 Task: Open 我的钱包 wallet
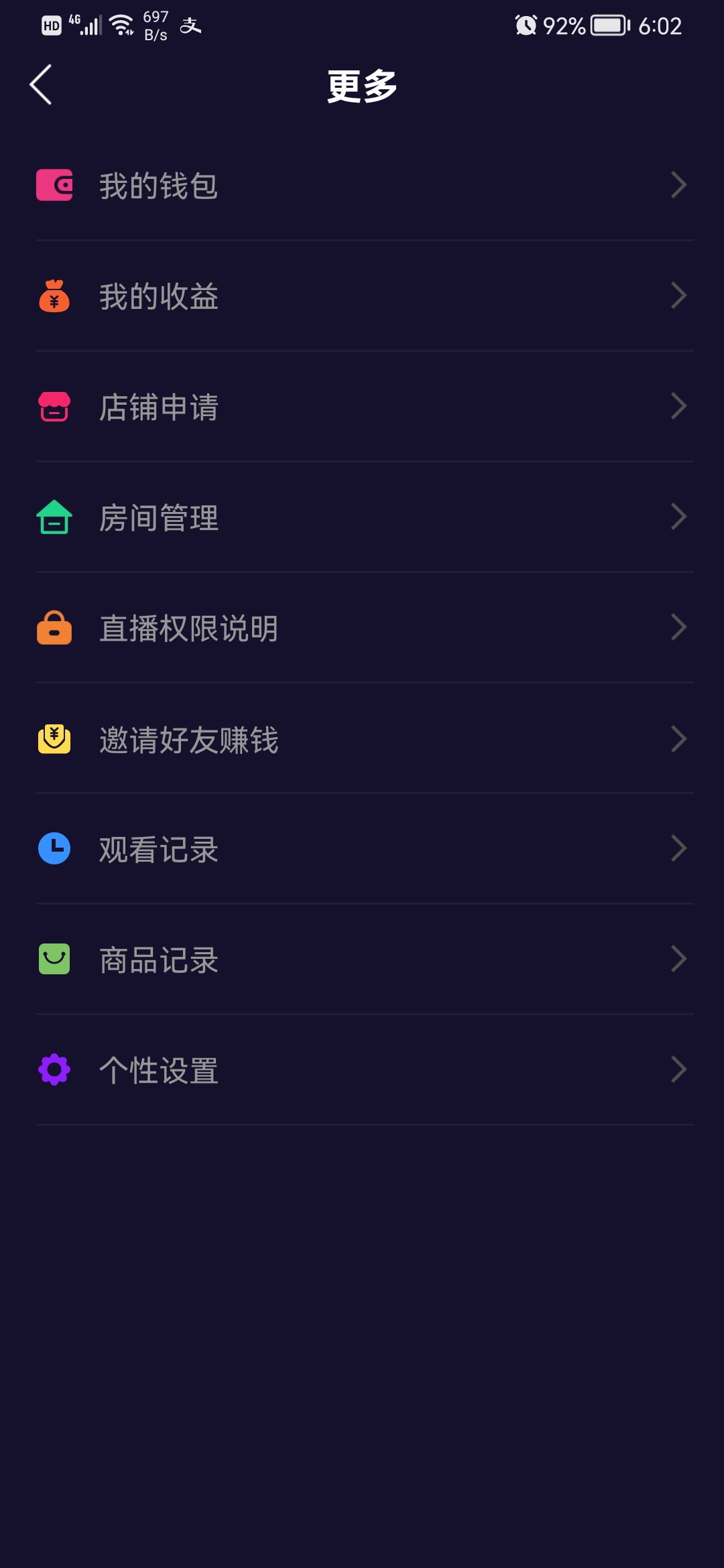160,186
